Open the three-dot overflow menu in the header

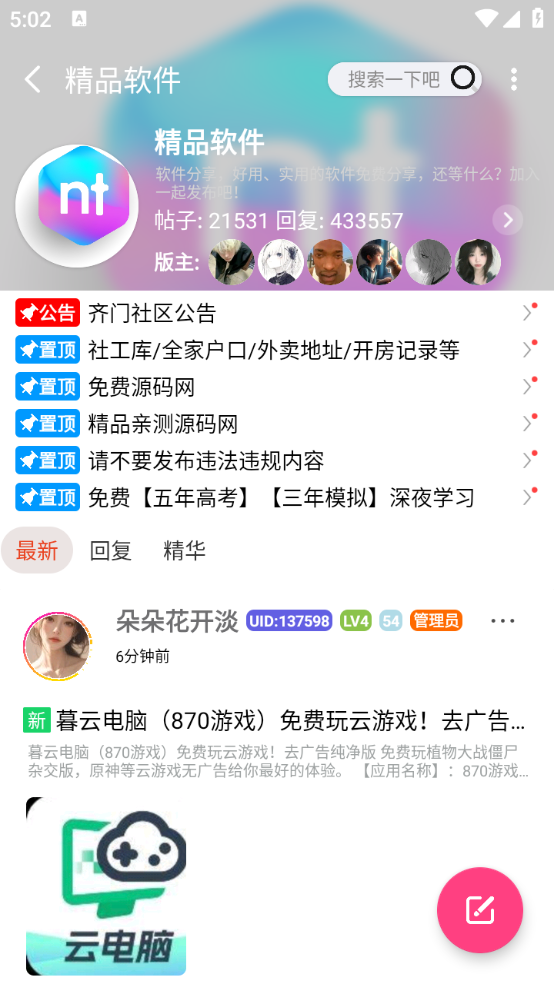(x=514, y=80)
